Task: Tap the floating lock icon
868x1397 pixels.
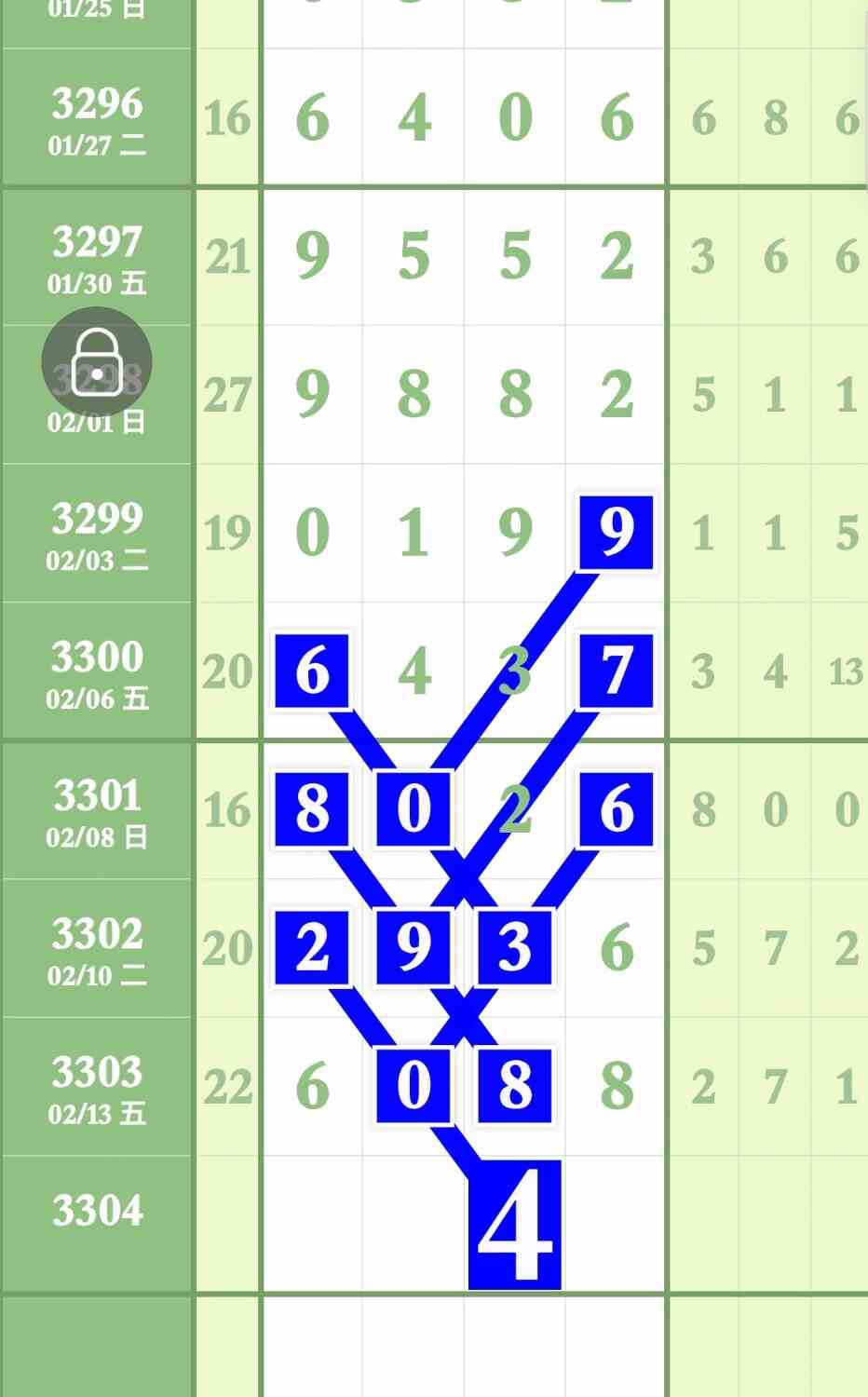Action: point(97,361)
